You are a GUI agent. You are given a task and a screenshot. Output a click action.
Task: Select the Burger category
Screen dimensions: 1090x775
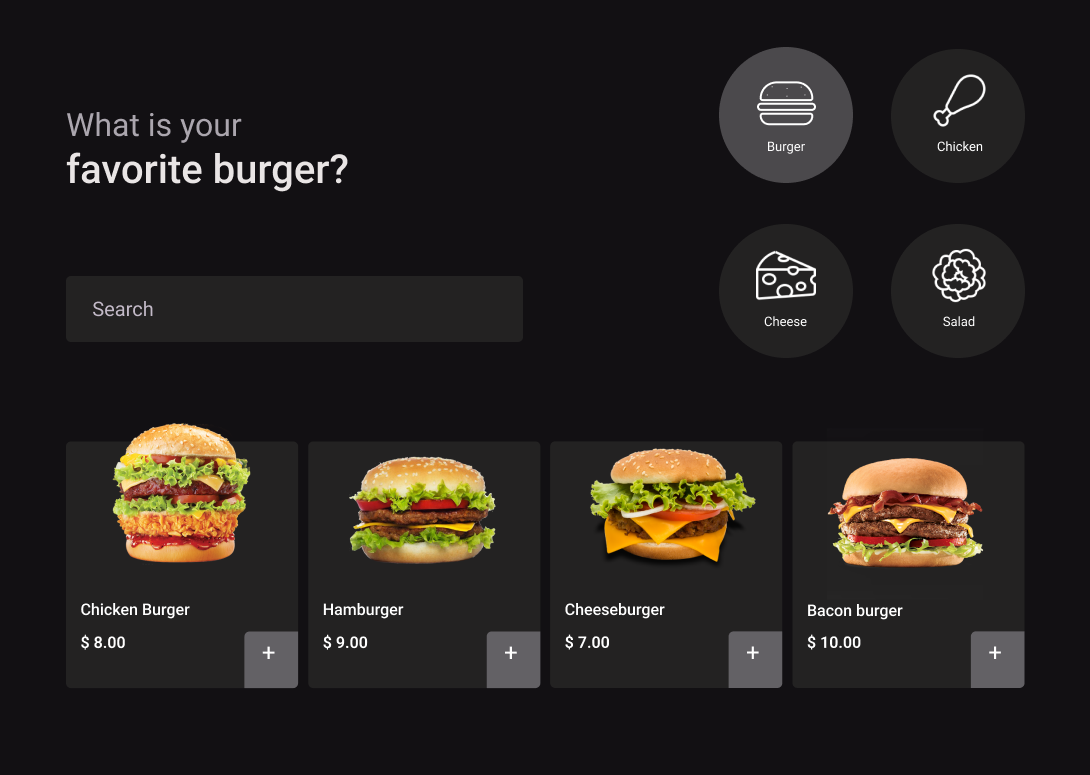pos(785,115)
